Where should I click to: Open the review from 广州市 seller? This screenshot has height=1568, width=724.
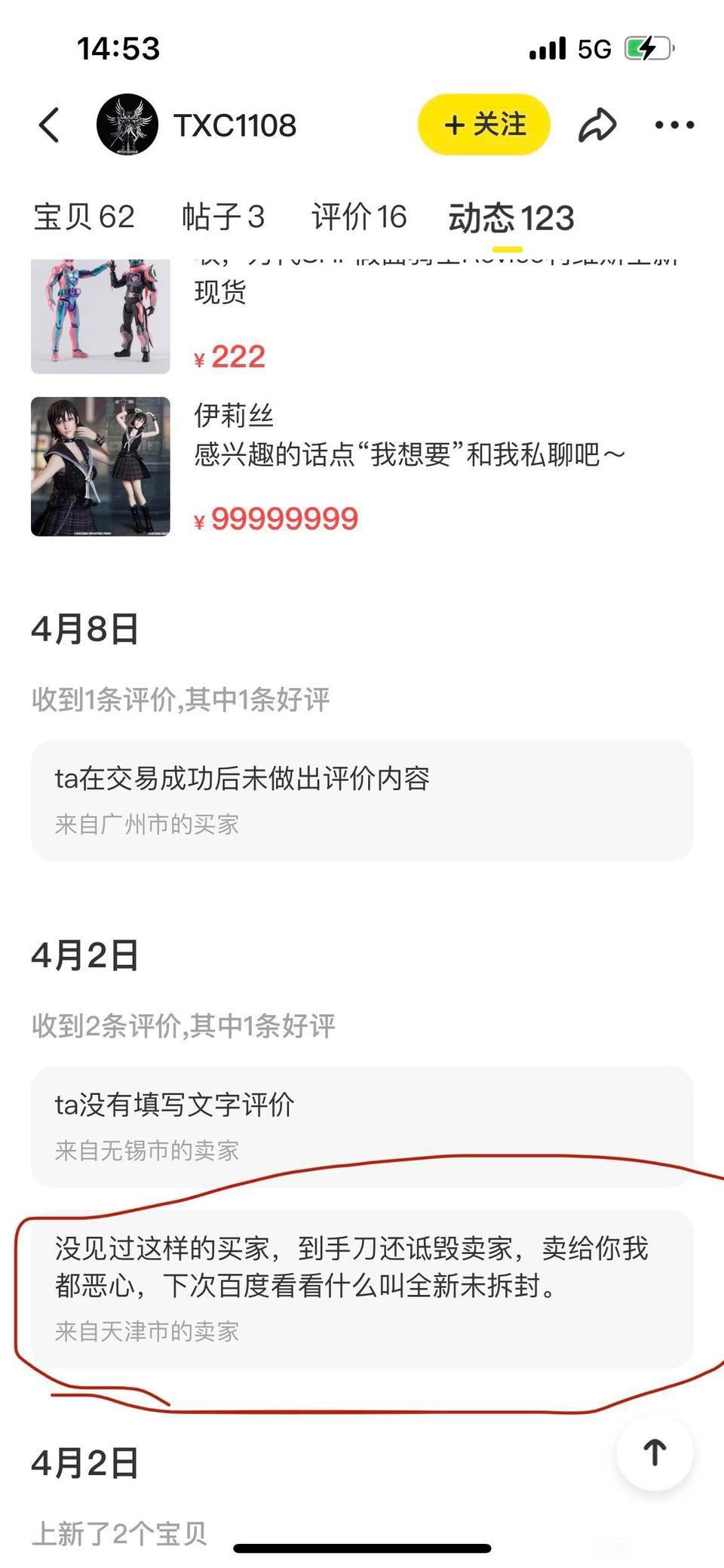coord(362,801)
